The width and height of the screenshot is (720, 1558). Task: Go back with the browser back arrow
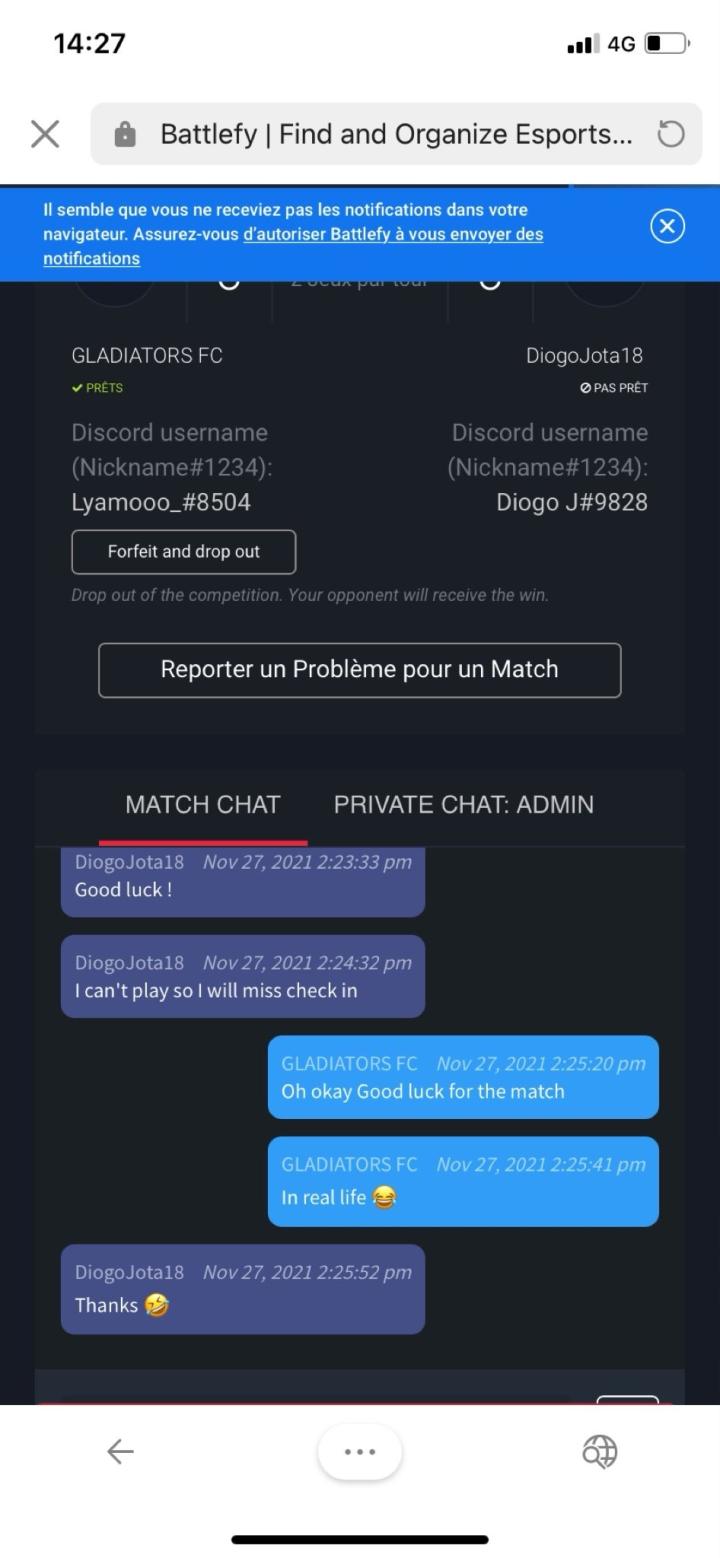pyautogui.click(x=120, y=1451)
